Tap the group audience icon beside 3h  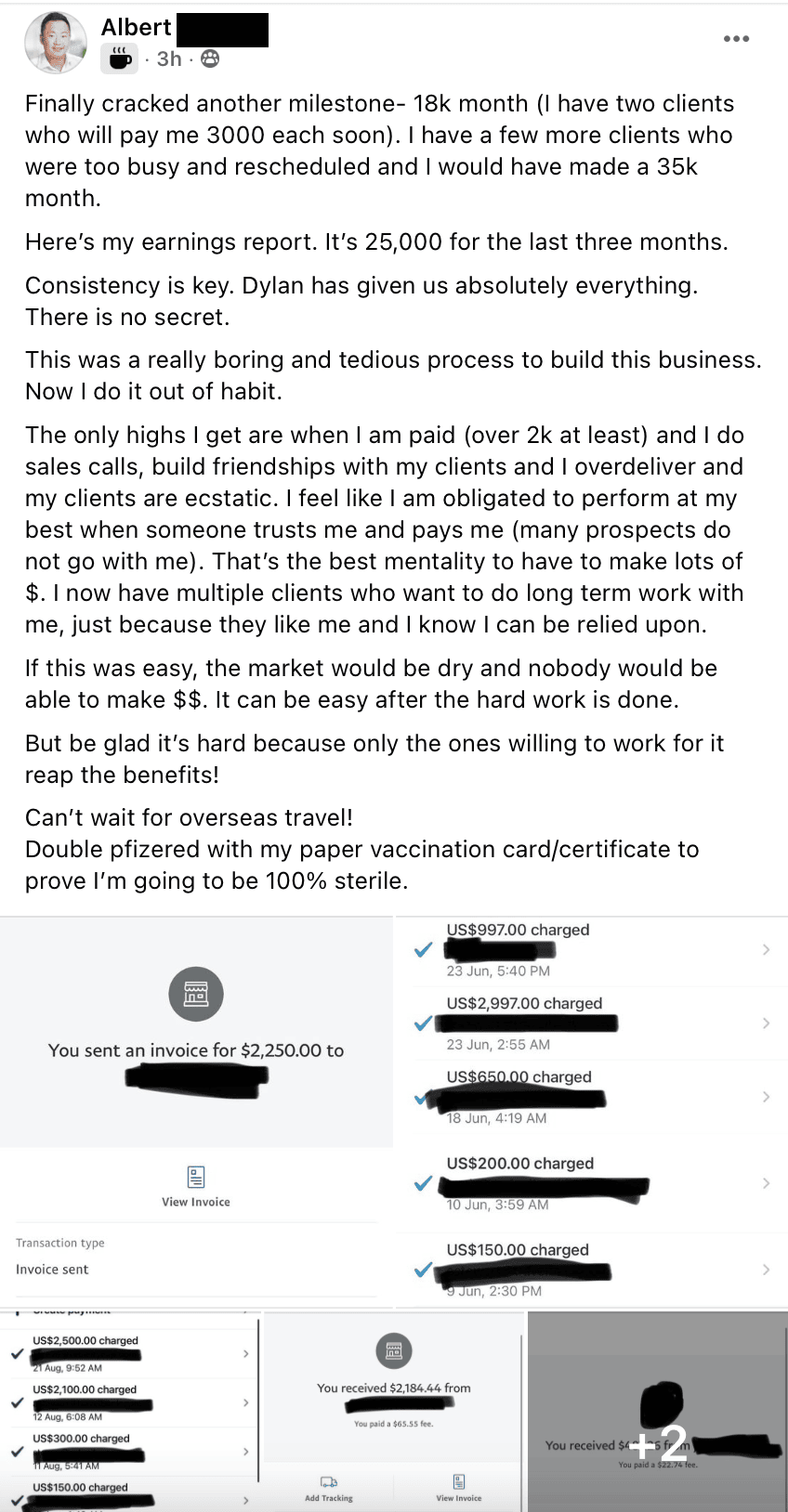tap(211, 59)
